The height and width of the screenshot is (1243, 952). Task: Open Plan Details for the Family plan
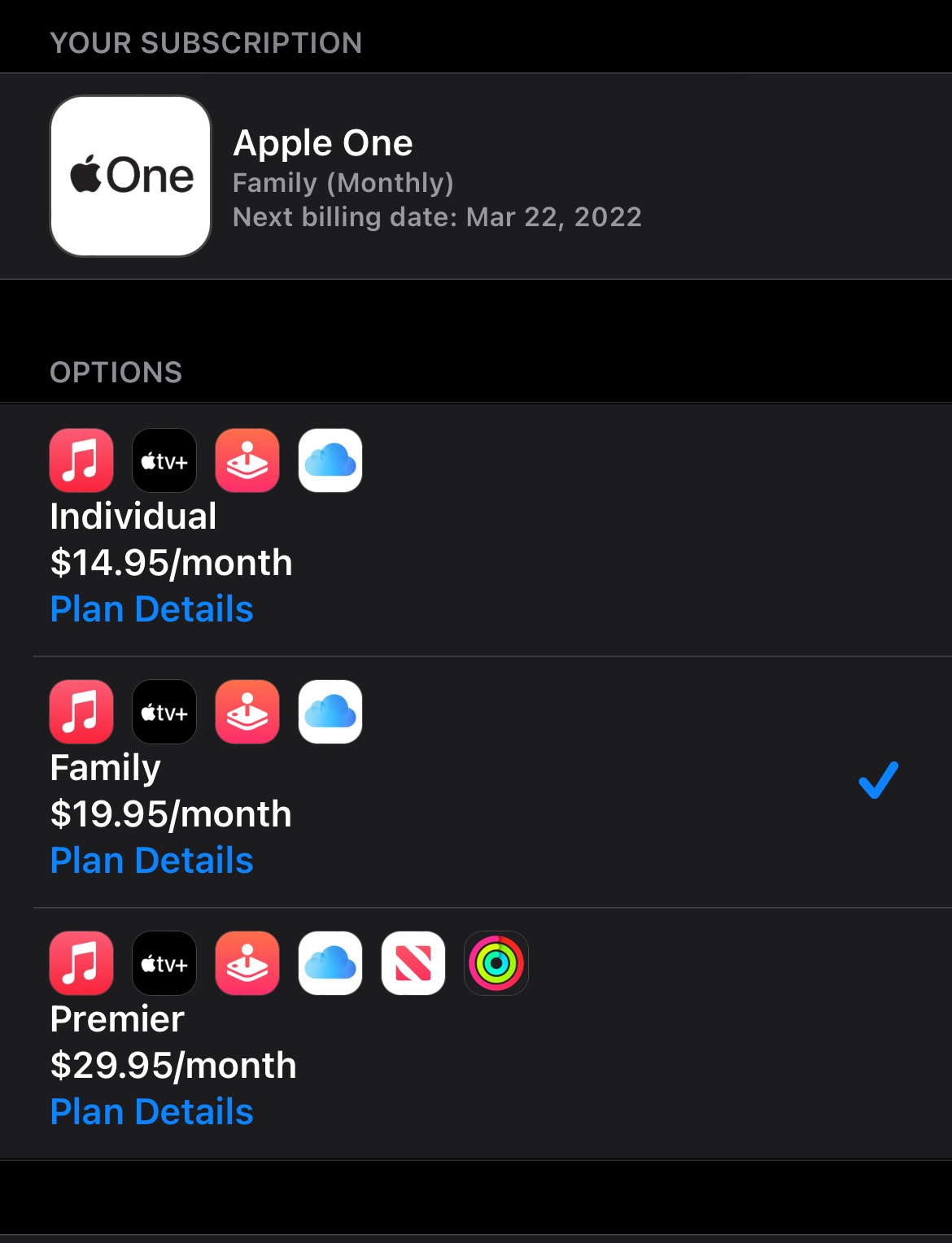(151, 861)
